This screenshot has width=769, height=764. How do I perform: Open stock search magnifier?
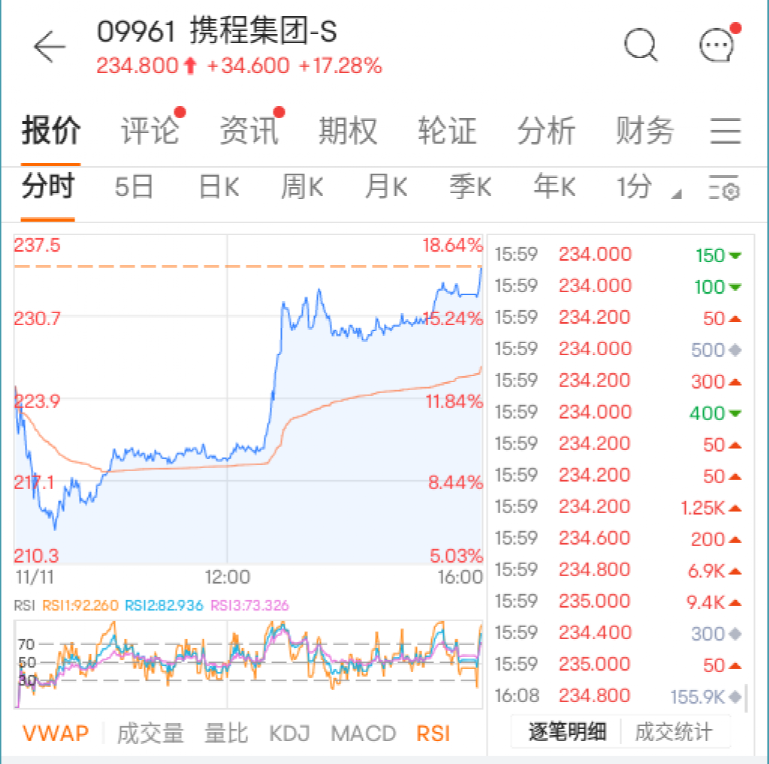click(640, 45)
